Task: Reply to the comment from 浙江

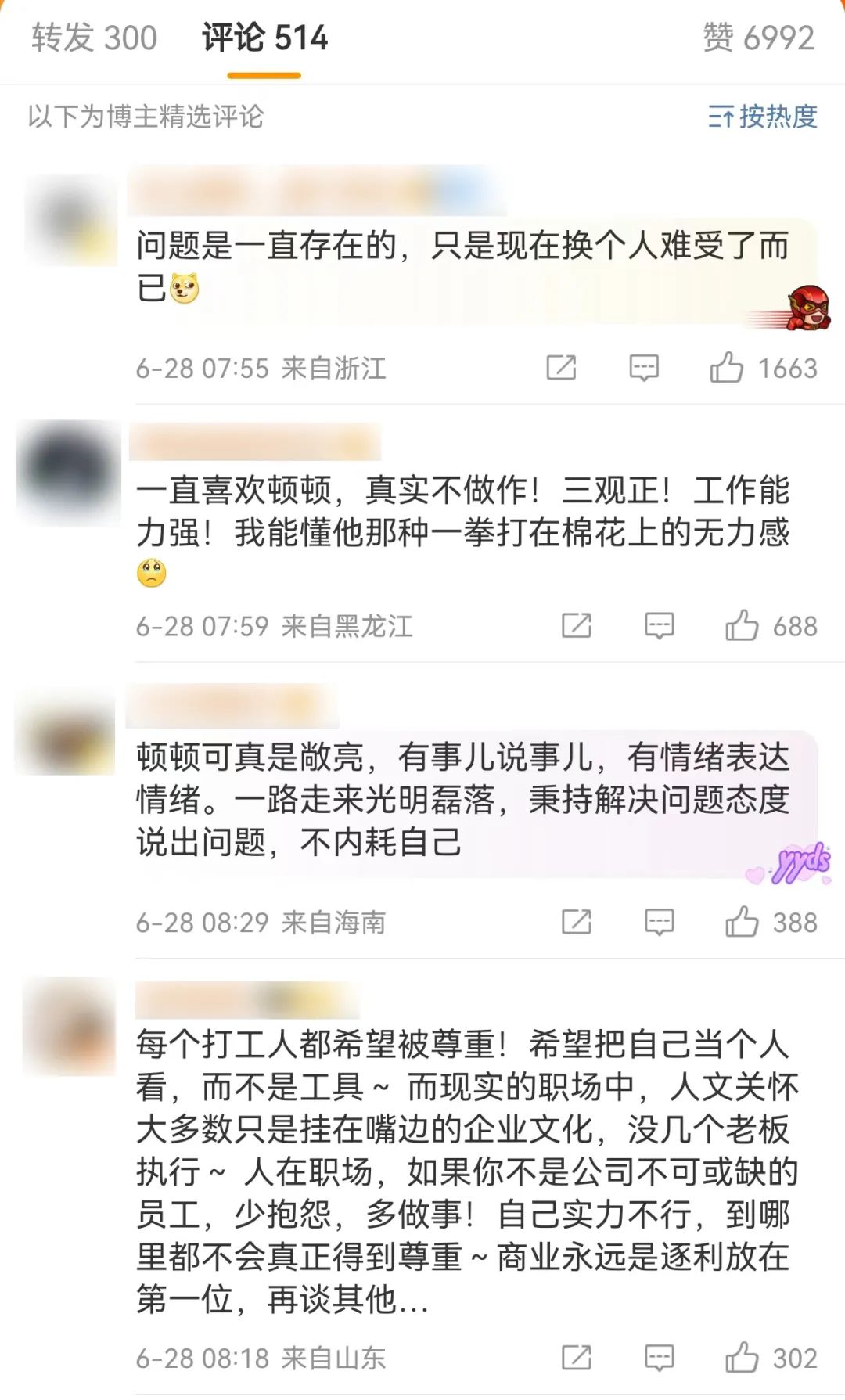Action: [x=644, y=368]
